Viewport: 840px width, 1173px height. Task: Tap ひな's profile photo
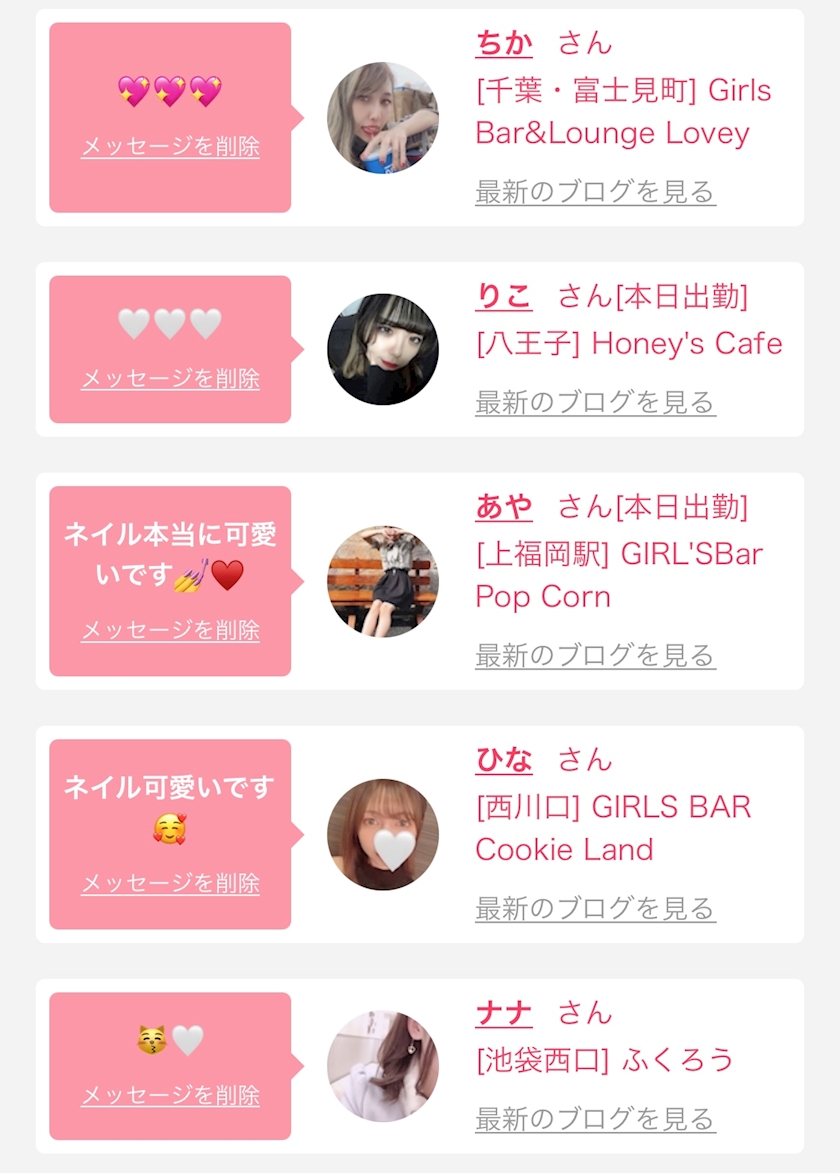(x=383, y=834)
